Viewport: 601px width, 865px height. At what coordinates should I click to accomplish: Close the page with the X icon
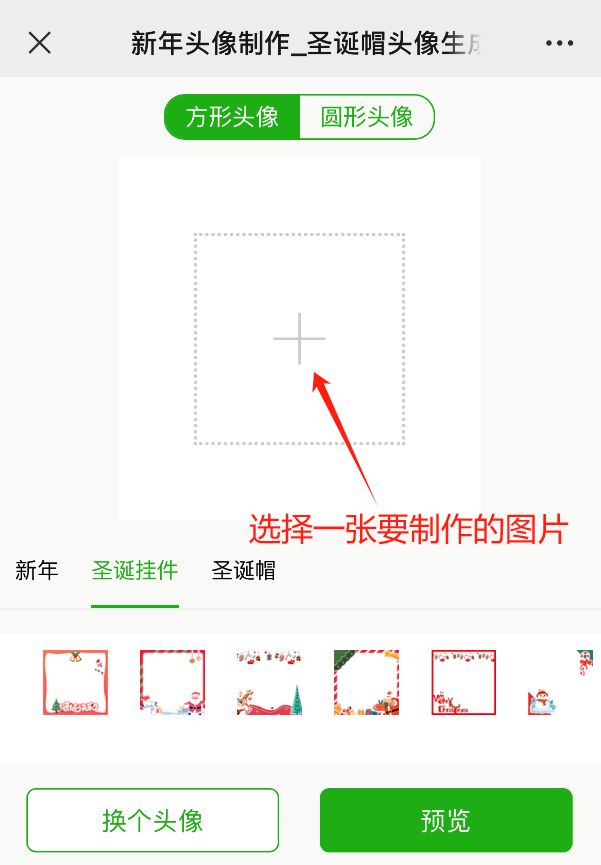coord(40,43)
